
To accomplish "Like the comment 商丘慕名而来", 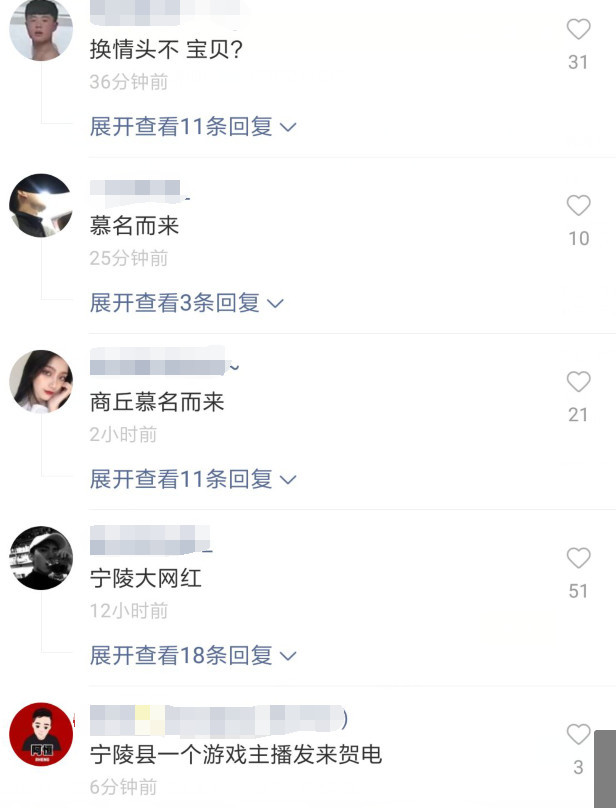I will click(578, 382).
